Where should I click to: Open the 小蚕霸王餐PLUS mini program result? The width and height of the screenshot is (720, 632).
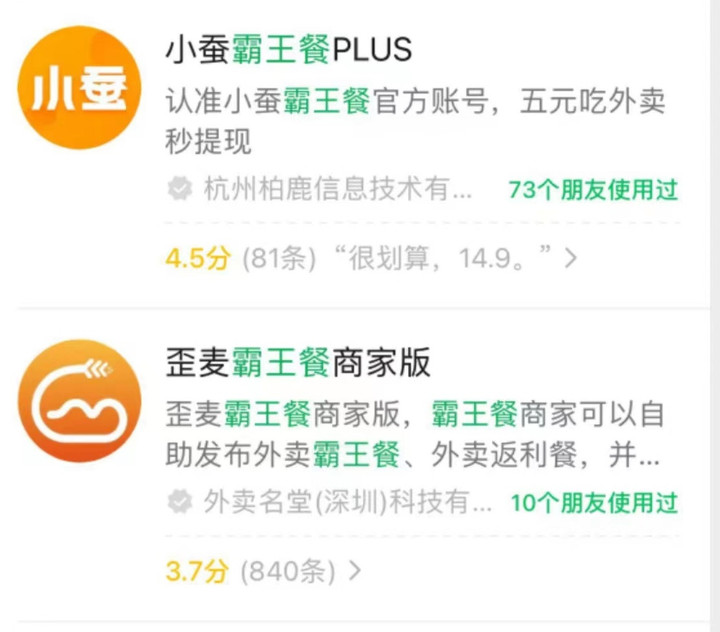(x=288, y=49)
